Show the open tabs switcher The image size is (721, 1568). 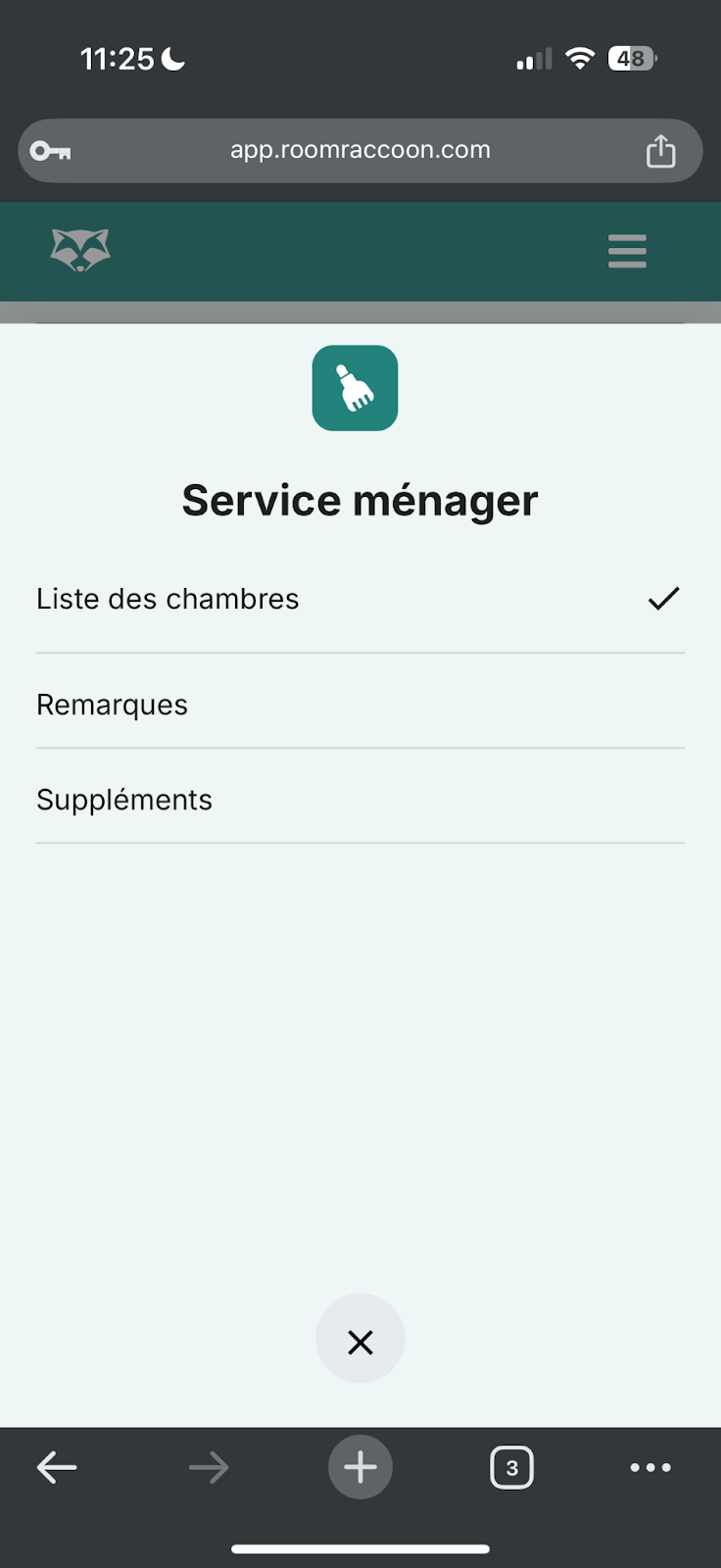(x=511, y=1467)
